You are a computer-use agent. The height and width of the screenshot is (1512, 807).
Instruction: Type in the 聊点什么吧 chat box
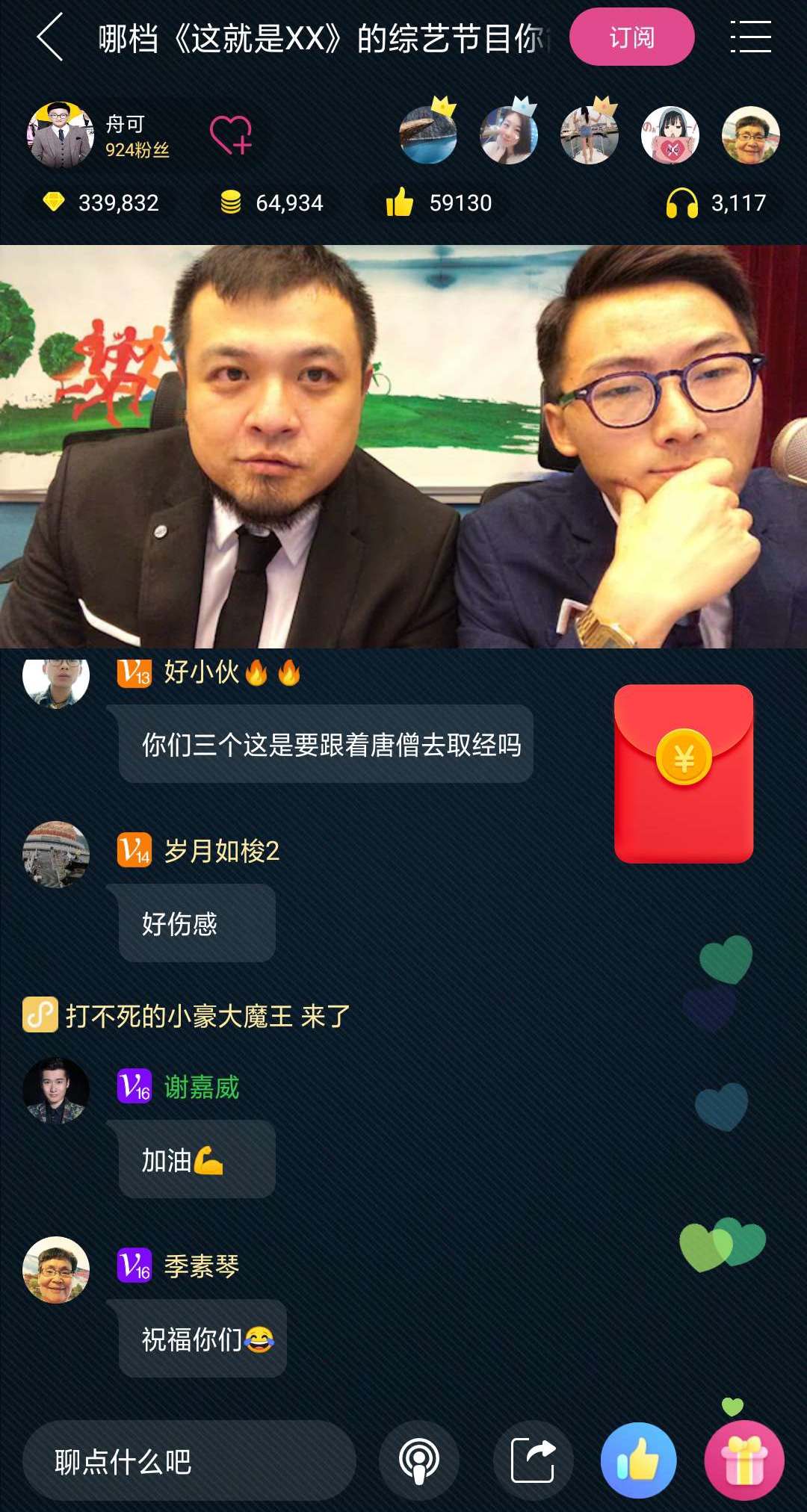pyautogui.click(x=189, y=1460)
